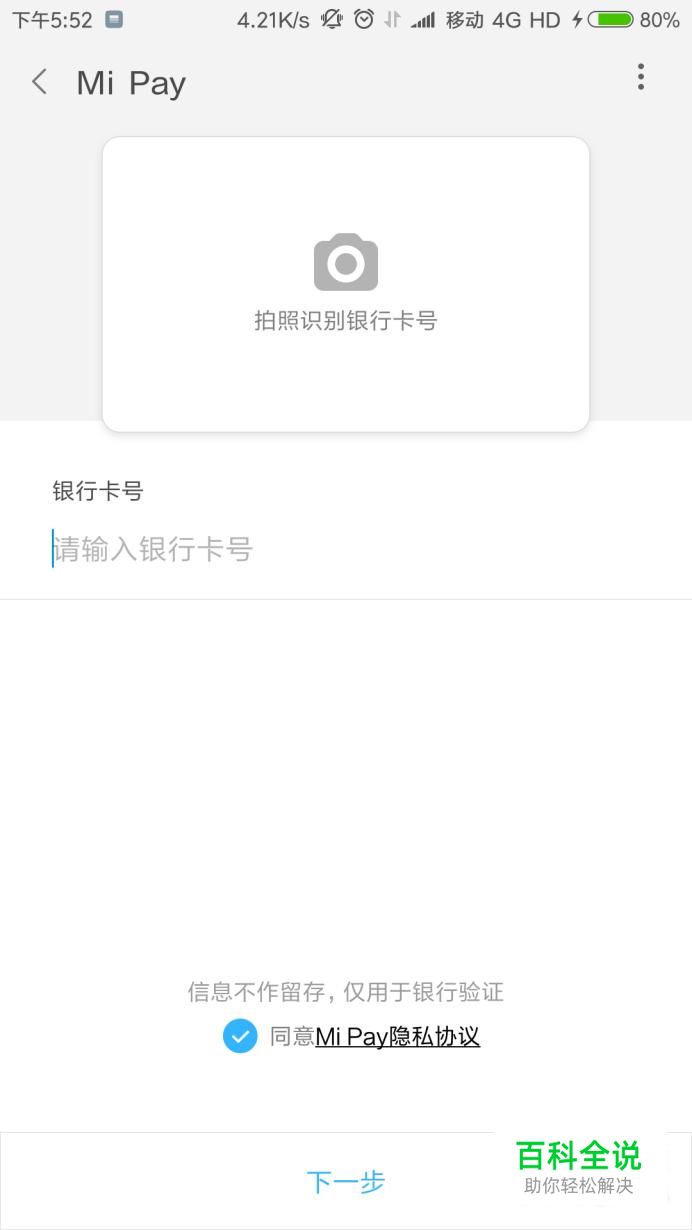Viewport: 692px width, 1230px height.
Task: Open the three-dot overflow menu
Action: click(641, 77)
